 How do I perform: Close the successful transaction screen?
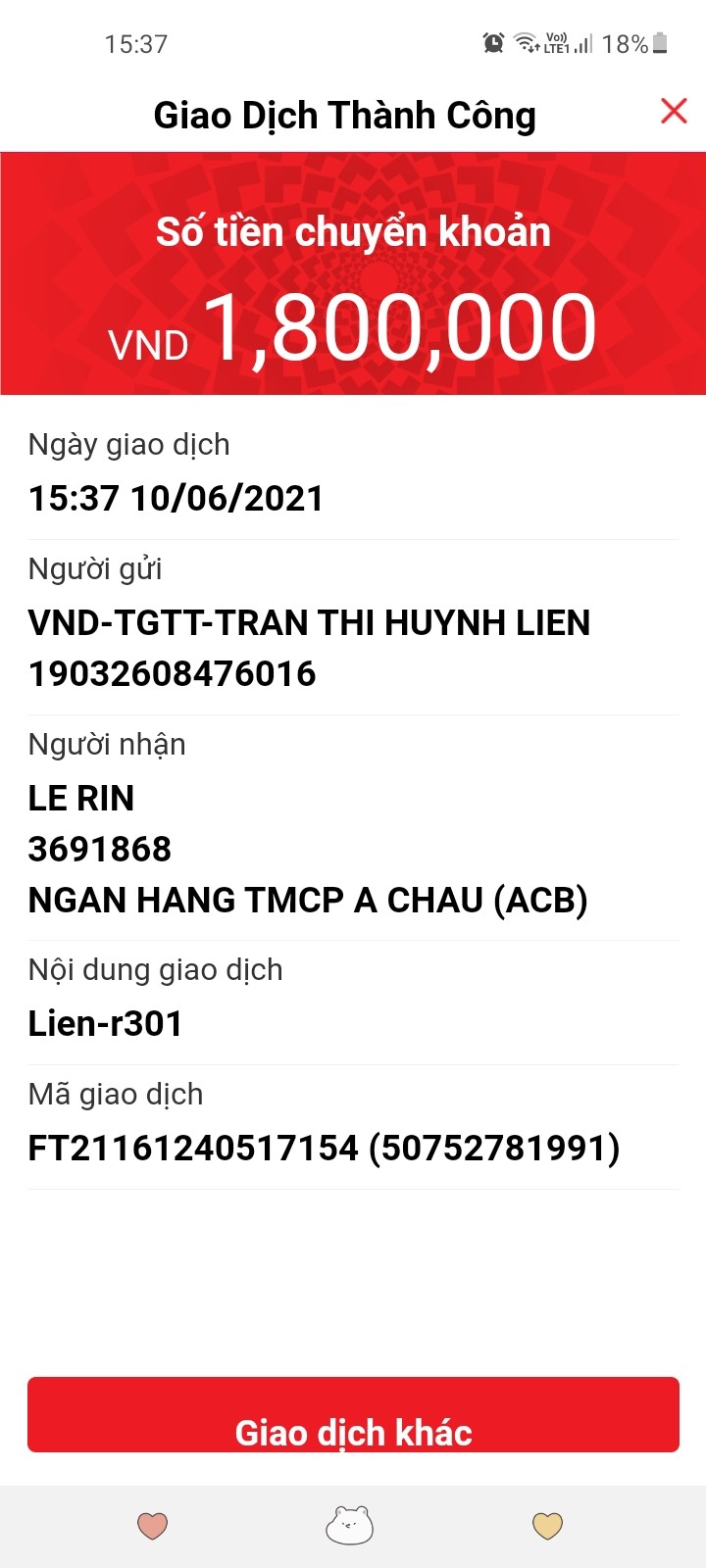pyautogui.click(x=674, y=111)
